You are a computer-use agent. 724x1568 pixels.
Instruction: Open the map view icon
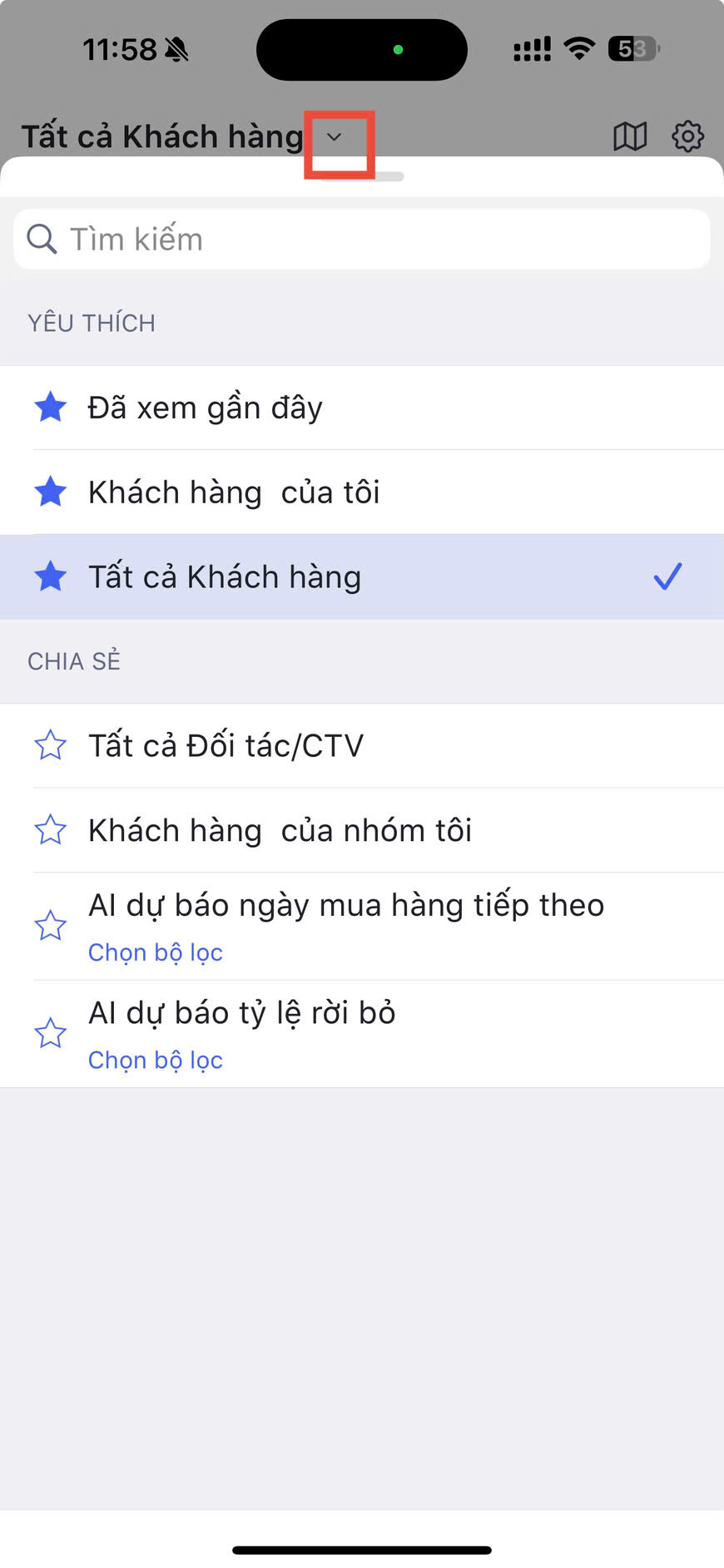630,136
